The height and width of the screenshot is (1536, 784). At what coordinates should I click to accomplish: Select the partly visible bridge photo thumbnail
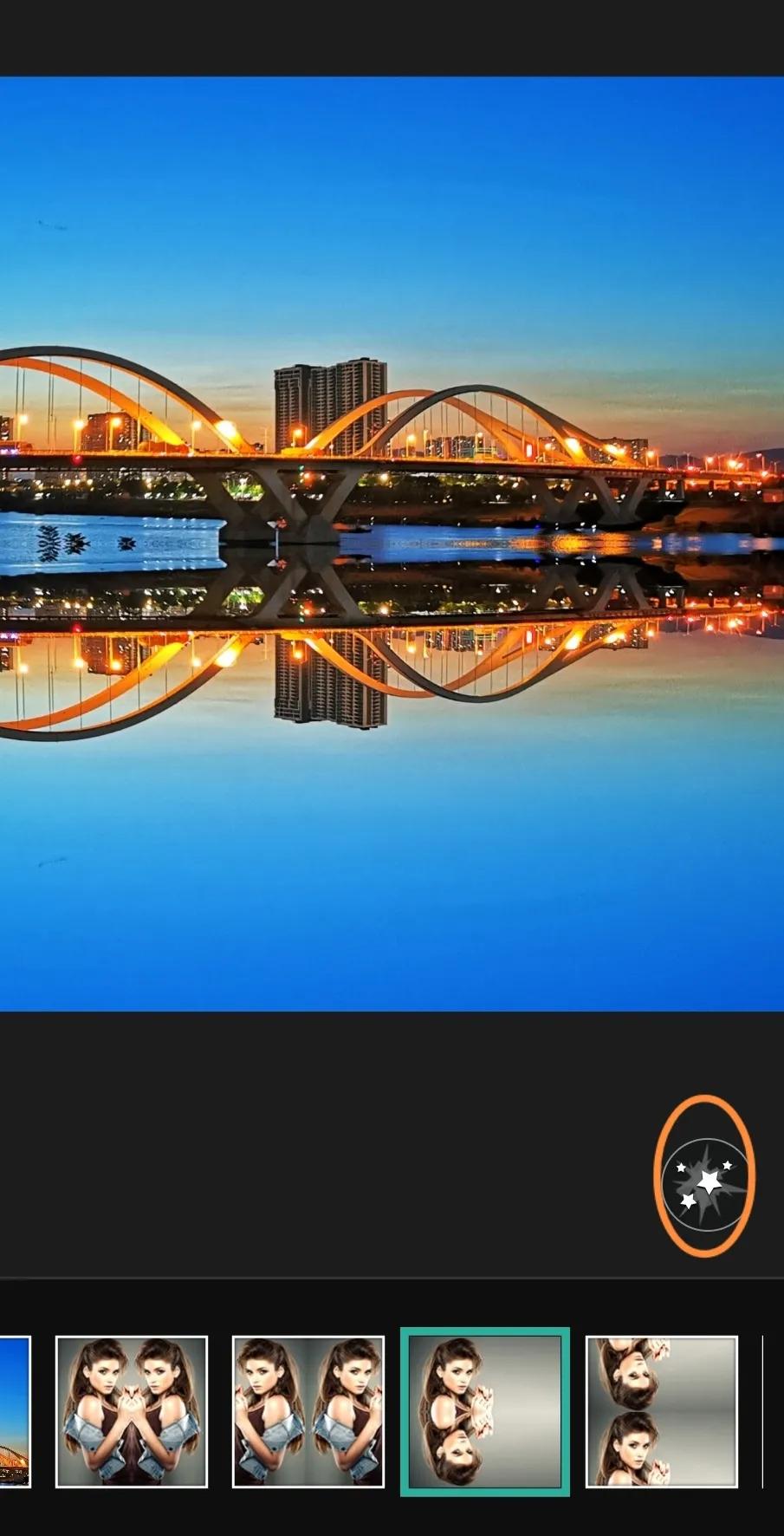coord(14,1411)
